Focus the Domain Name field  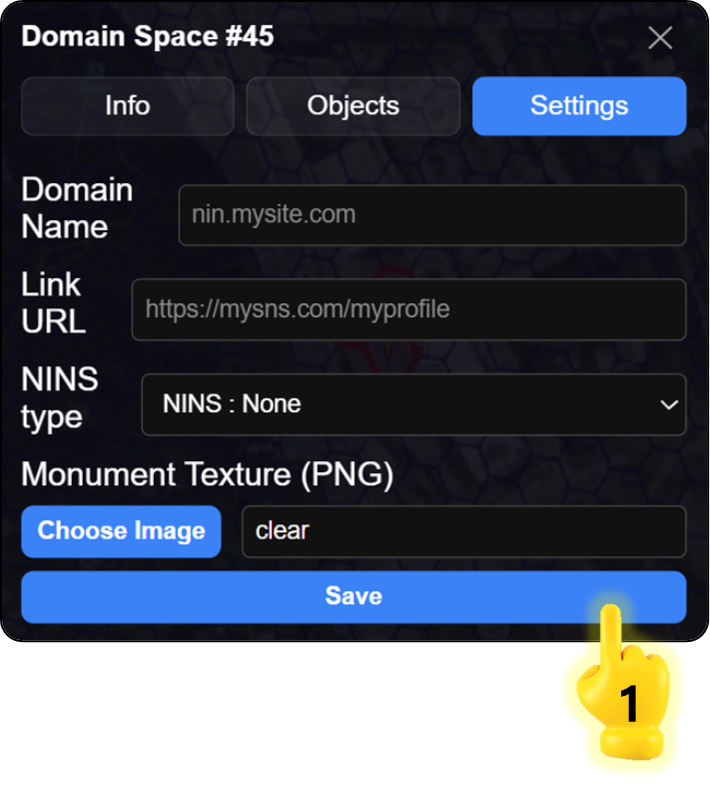[432, 215]
